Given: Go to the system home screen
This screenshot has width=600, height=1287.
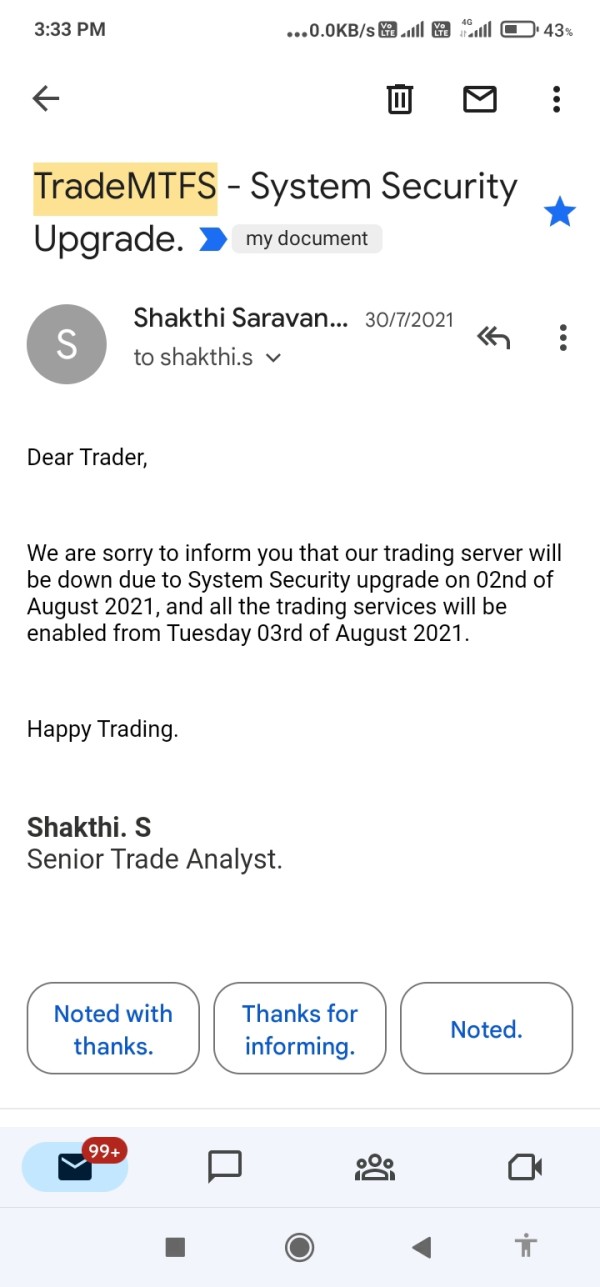Looking at the screenshot, I should click(x=299, y=1246).
